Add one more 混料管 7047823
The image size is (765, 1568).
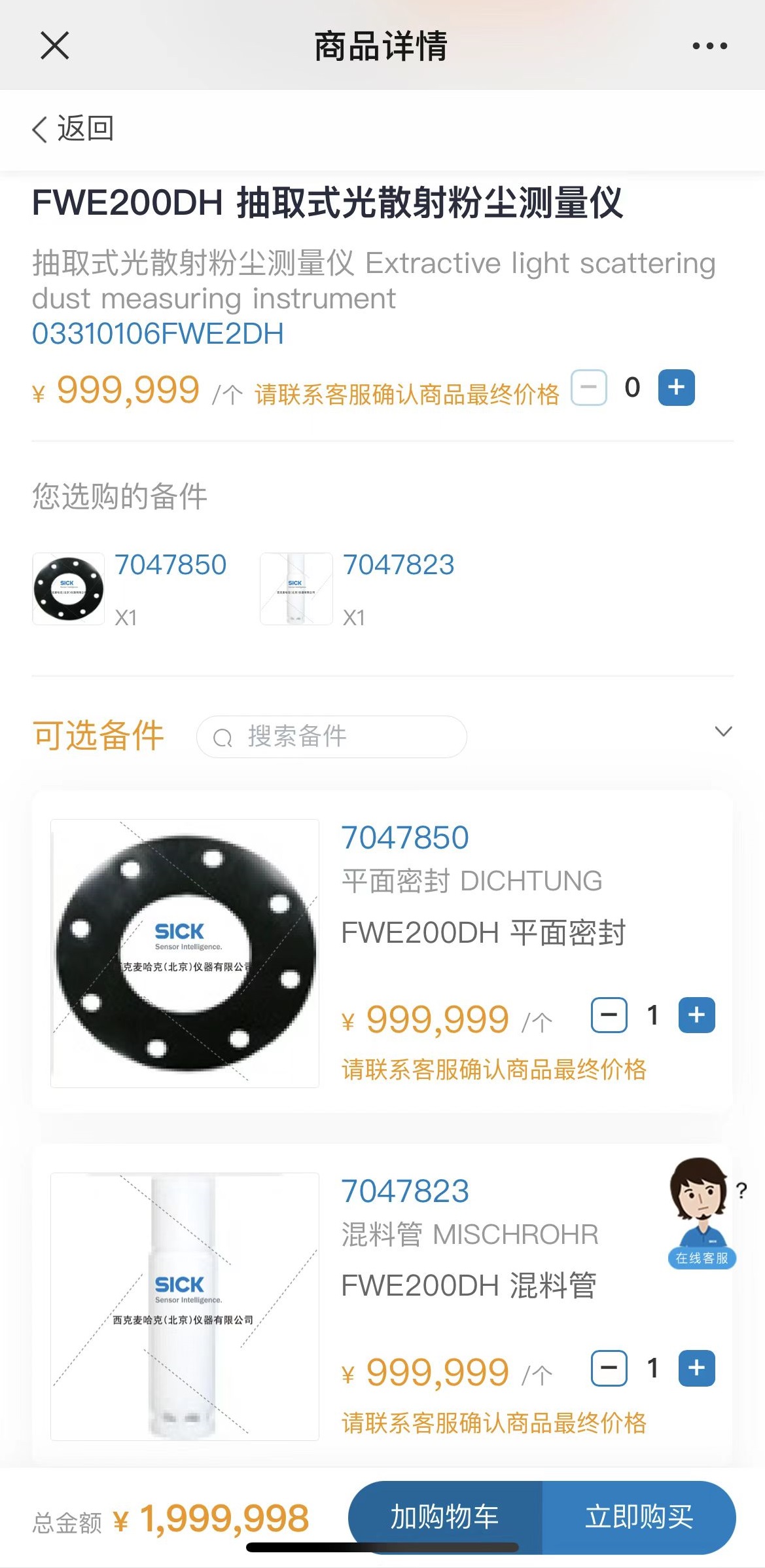(x=696, y=1368)
